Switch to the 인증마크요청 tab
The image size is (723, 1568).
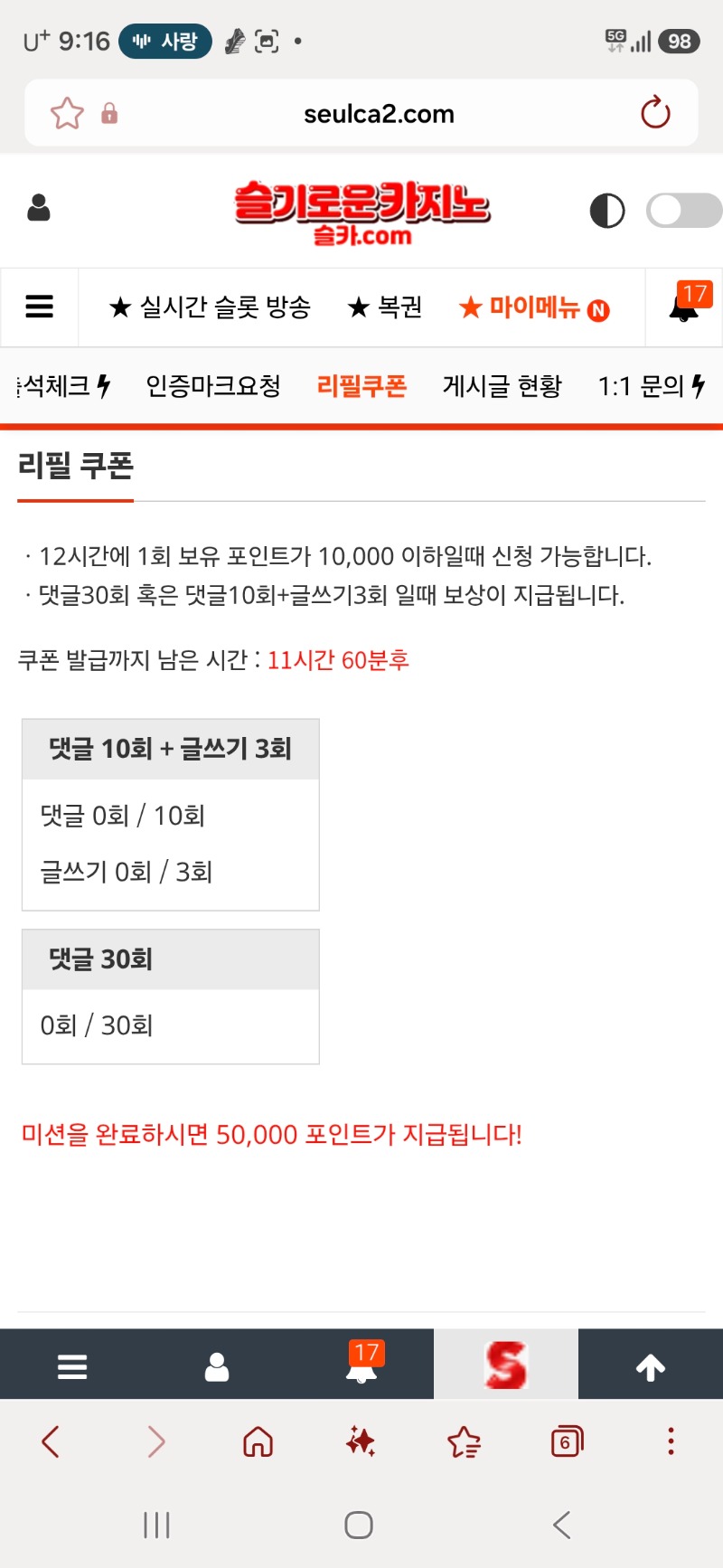pos(213,387)
